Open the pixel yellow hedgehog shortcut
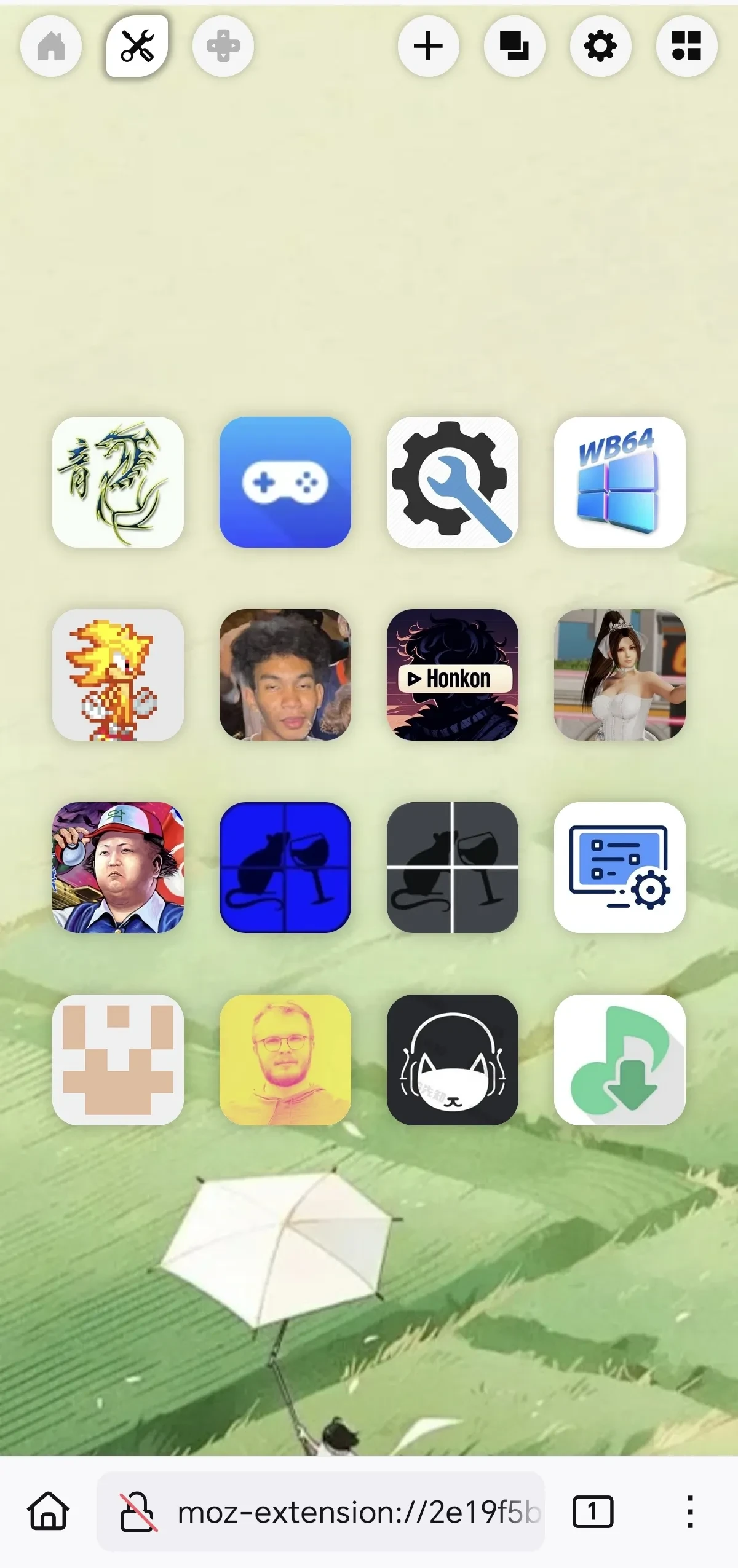This screenshot has width=738, height=1568. point(118,675)
